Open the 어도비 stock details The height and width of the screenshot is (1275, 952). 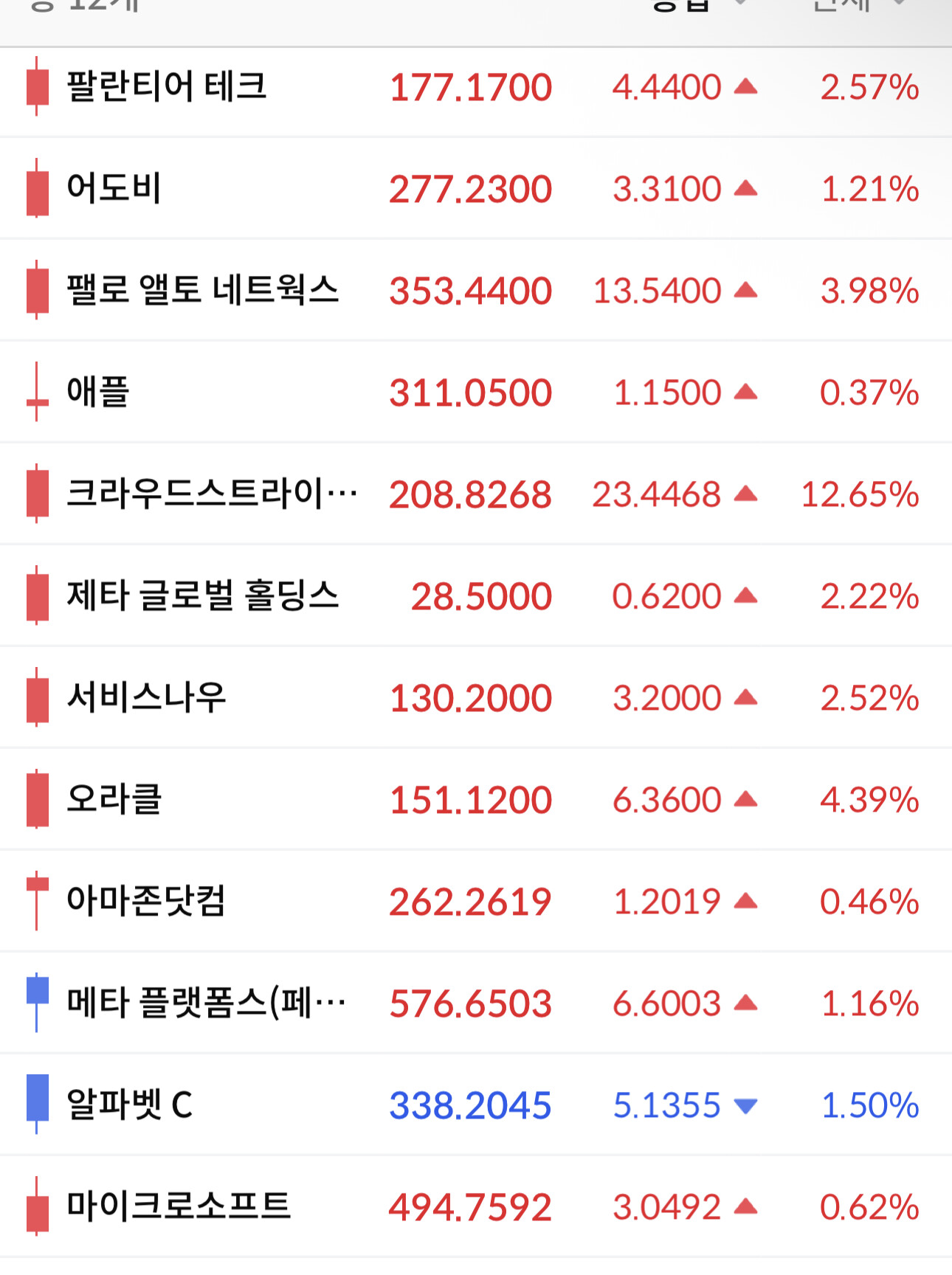pos(476,189)
